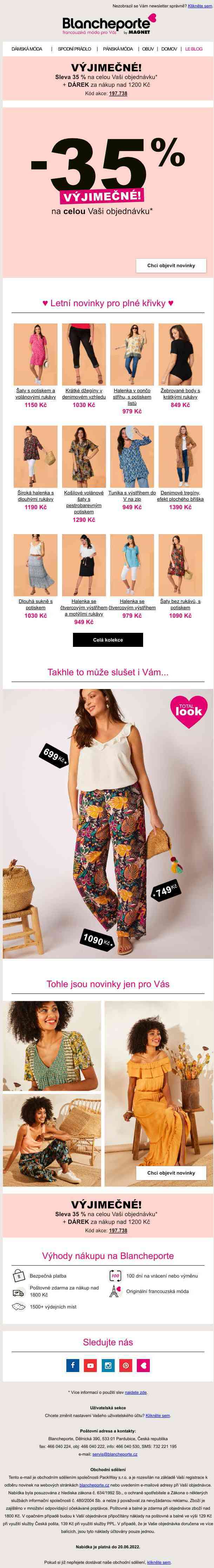Visit Blancheporte on Instagram

pyautogui.click(x=108, y=1365)
